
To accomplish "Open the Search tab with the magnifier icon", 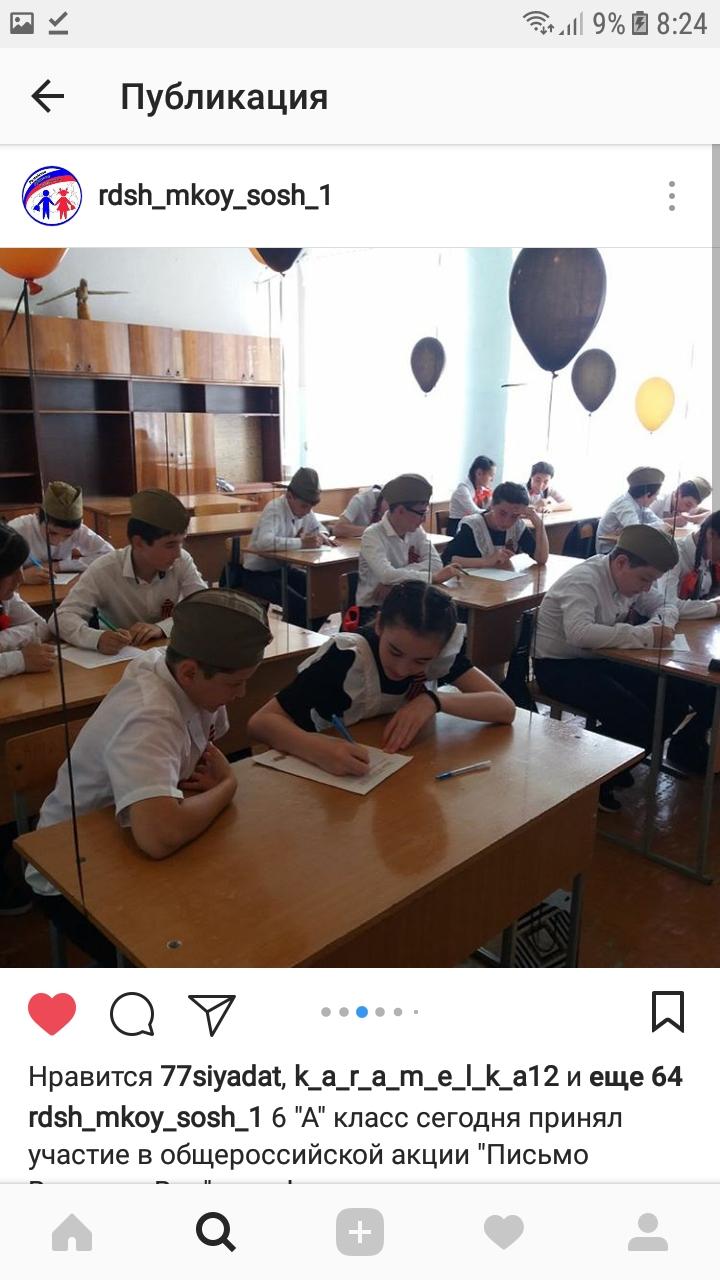I will pos(216,1232).
